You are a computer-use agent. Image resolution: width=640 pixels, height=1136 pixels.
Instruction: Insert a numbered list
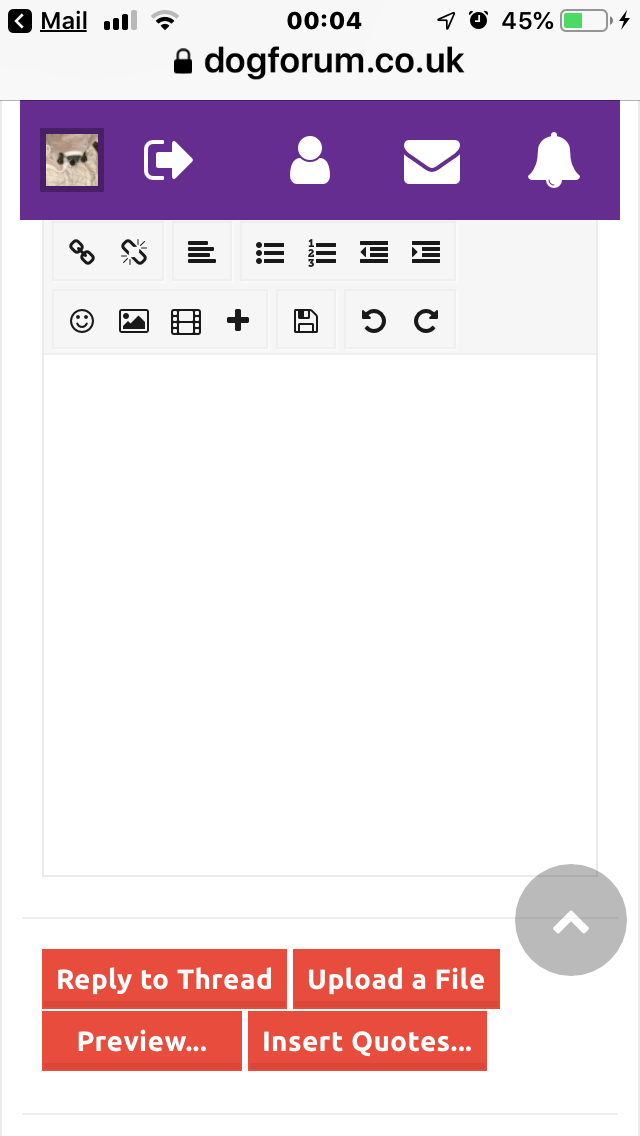[x=321, y=253]
